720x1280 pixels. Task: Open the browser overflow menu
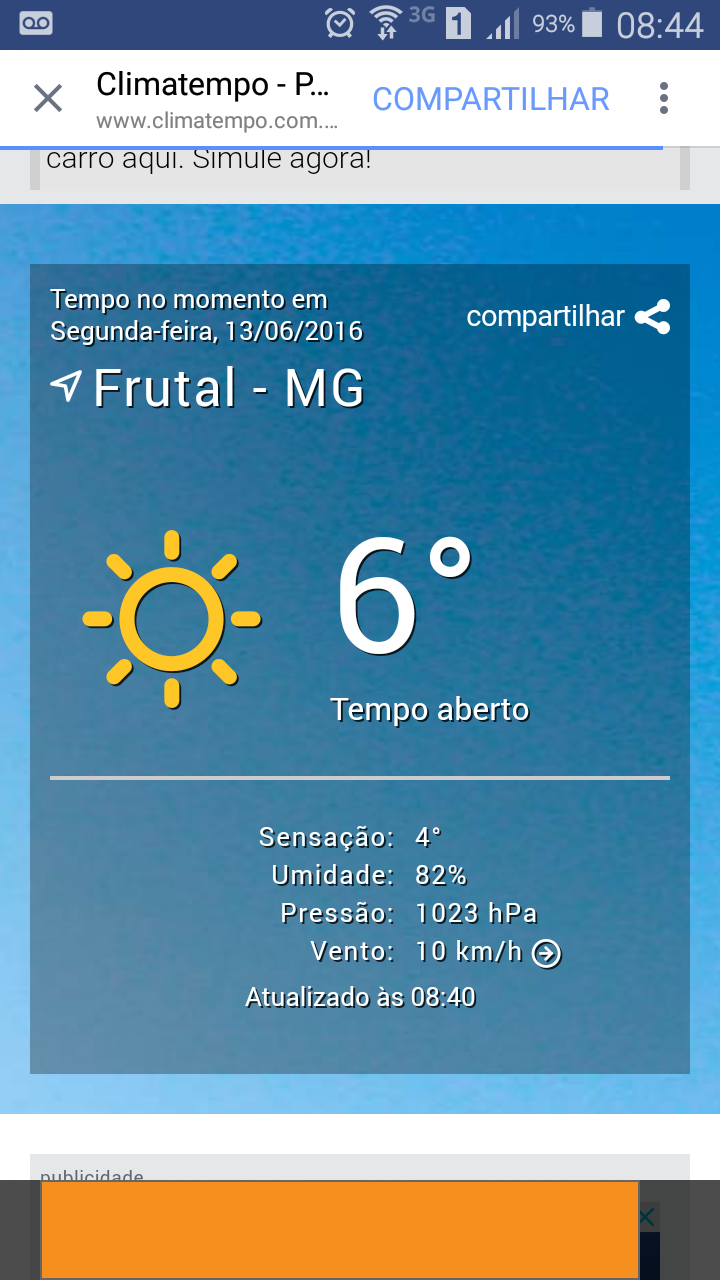[663, 98]
